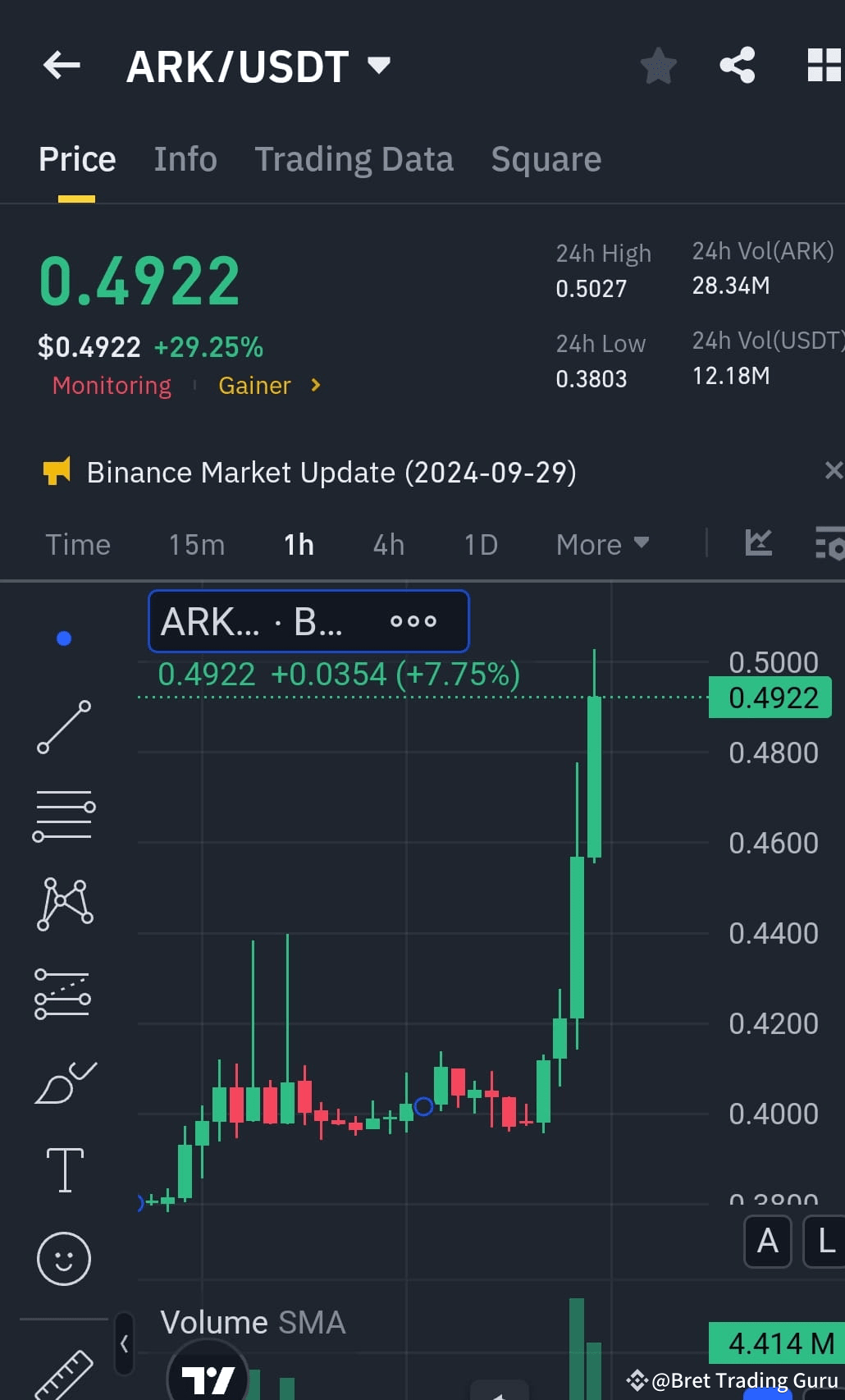
Task: Open the ARK/USDT pair selector dropdown
Action: (x=378, y=66)
